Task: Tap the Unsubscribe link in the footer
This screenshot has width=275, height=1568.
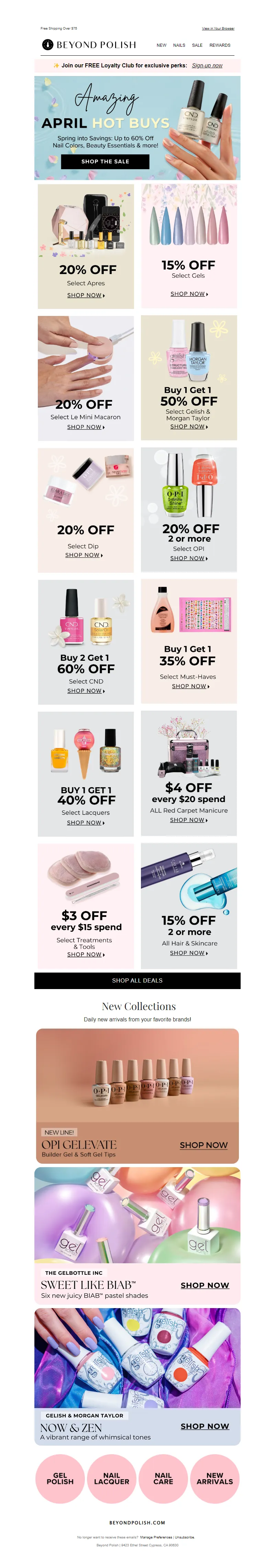Action: coord(185,1537)
